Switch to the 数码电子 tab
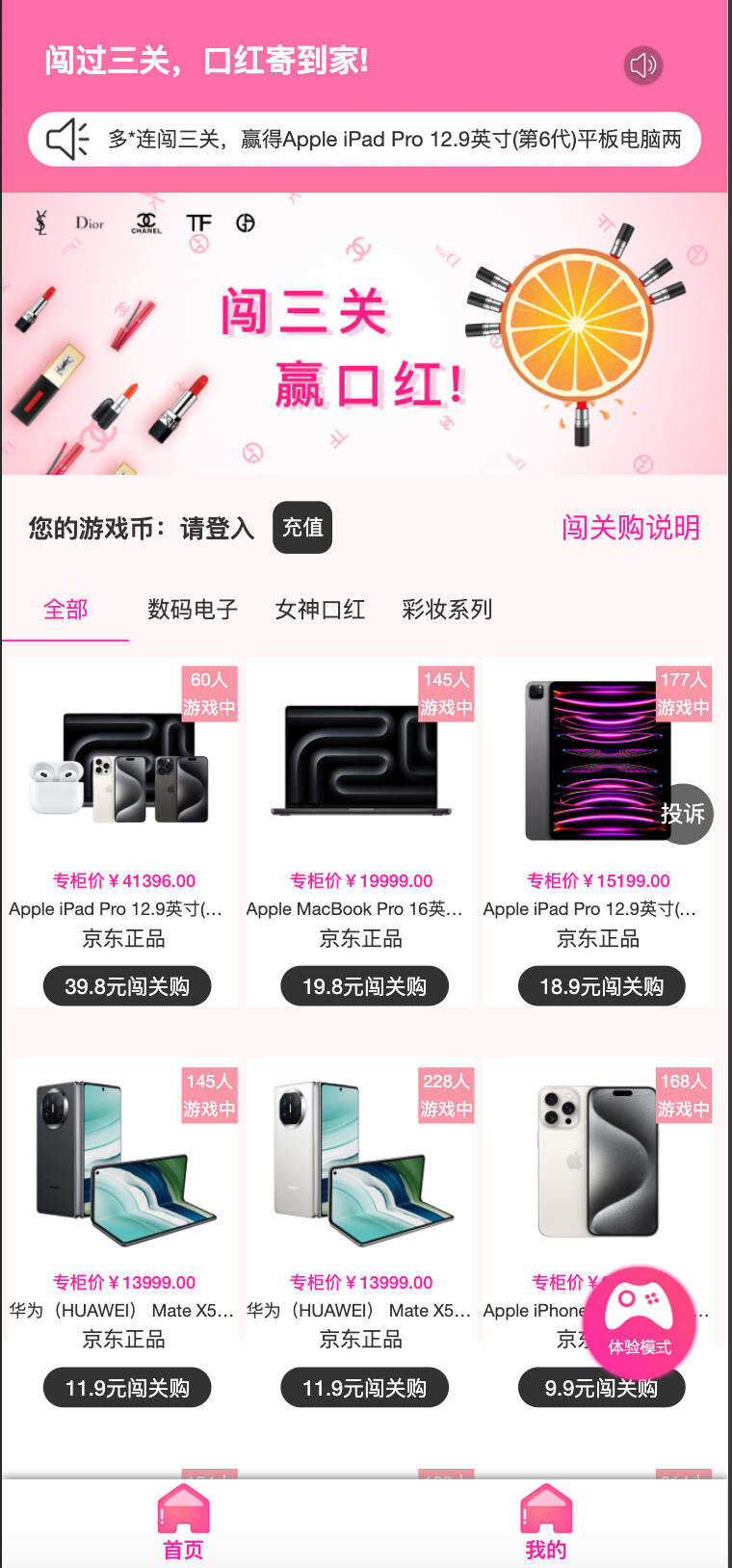 tap(192, 610)
